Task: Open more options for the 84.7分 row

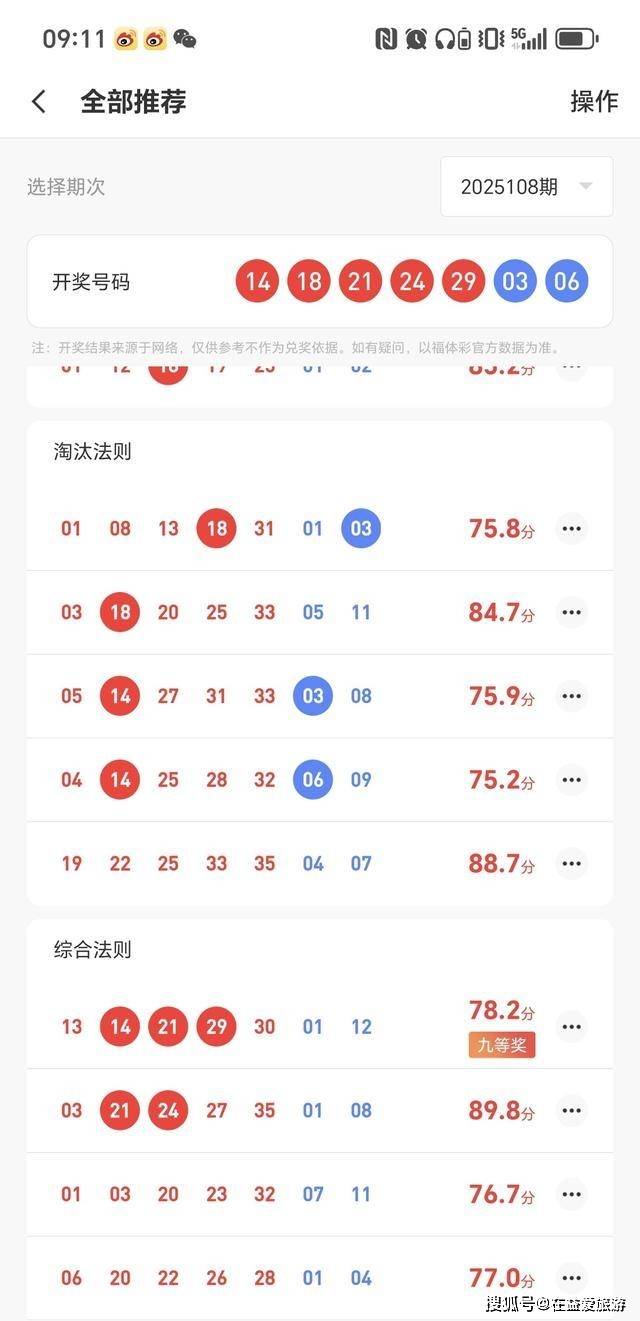Action: click(571, 612)
